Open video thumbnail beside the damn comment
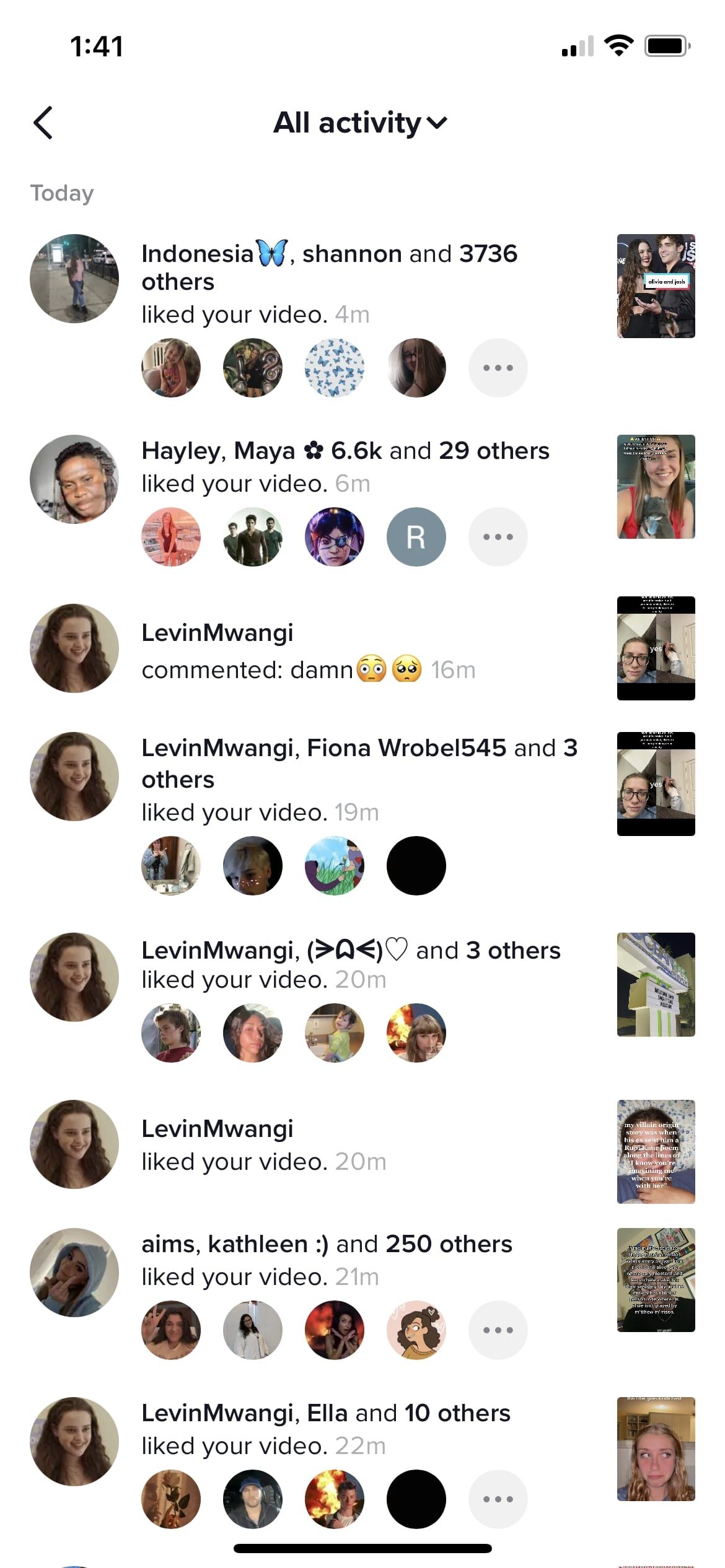The height and width of the screenshot is (1568, 725). [x=656, y=648]
